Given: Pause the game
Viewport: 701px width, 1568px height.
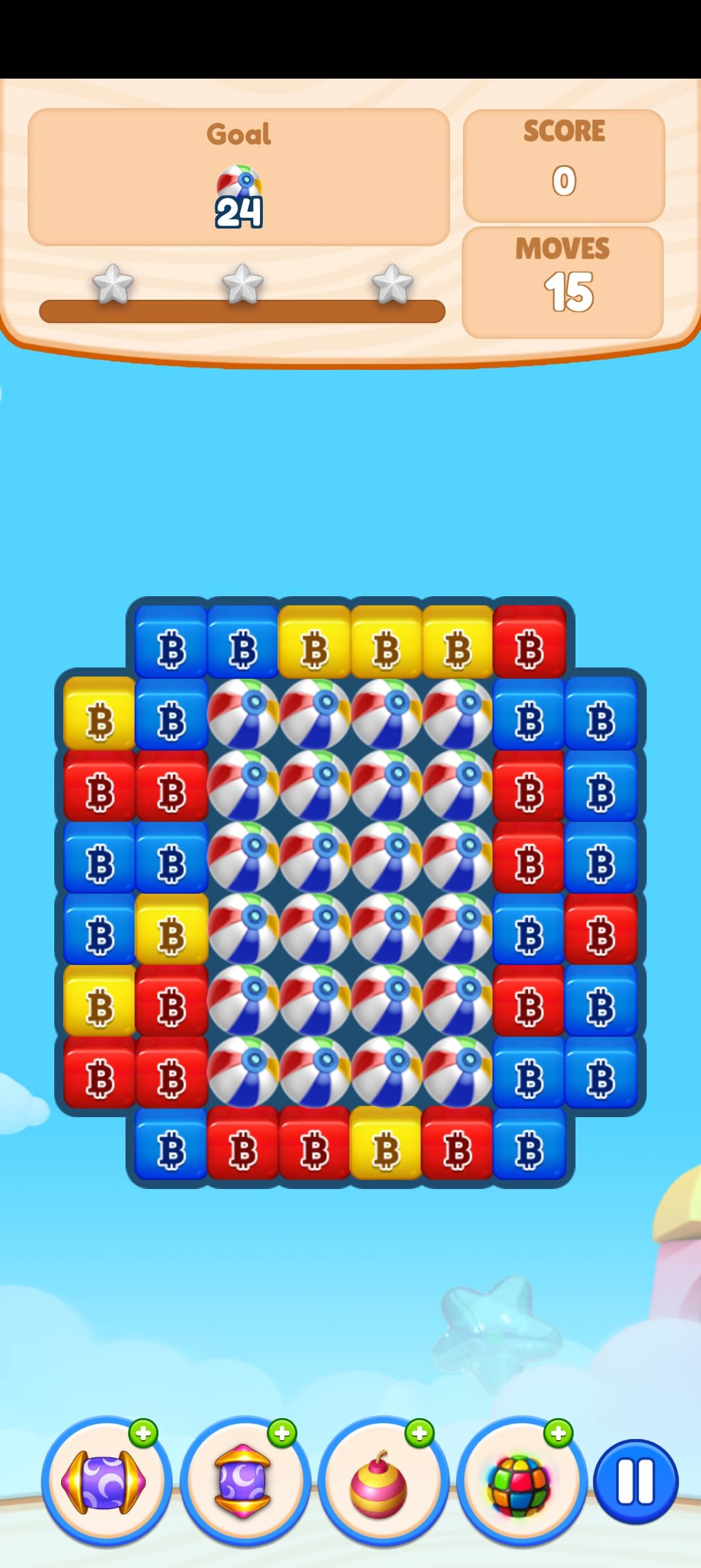Looking at the screenshot, I should tap(635, 1481).
